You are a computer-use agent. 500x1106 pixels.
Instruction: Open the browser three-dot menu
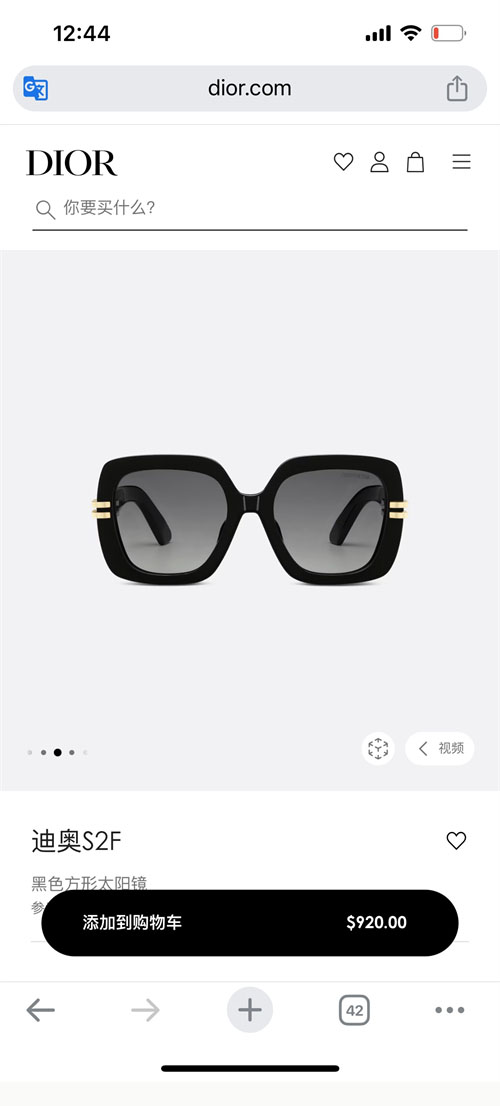[450, 1010]
